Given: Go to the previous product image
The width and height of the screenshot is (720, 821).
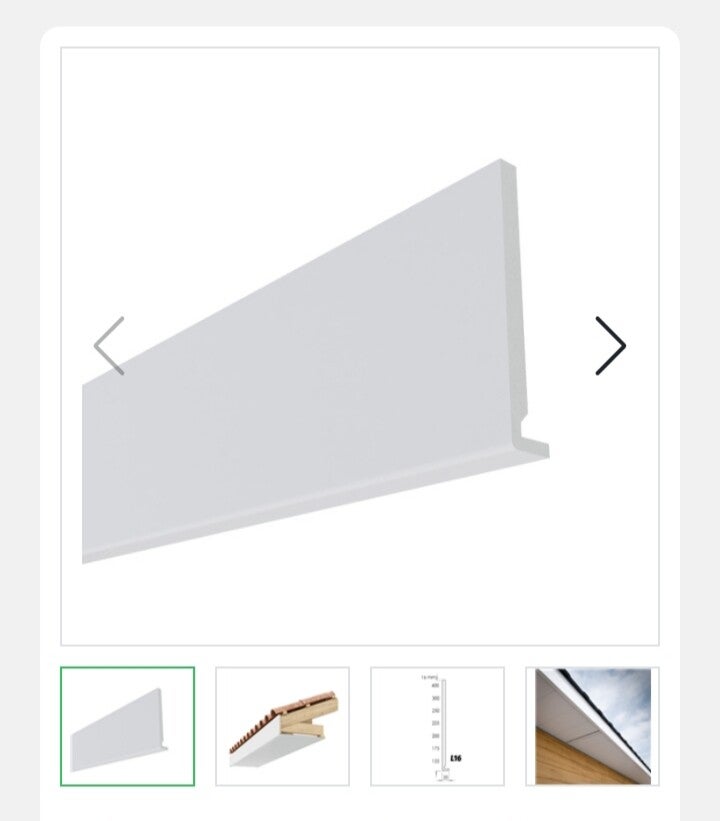Looking at the screenshot, I should [x=109, y=346].
